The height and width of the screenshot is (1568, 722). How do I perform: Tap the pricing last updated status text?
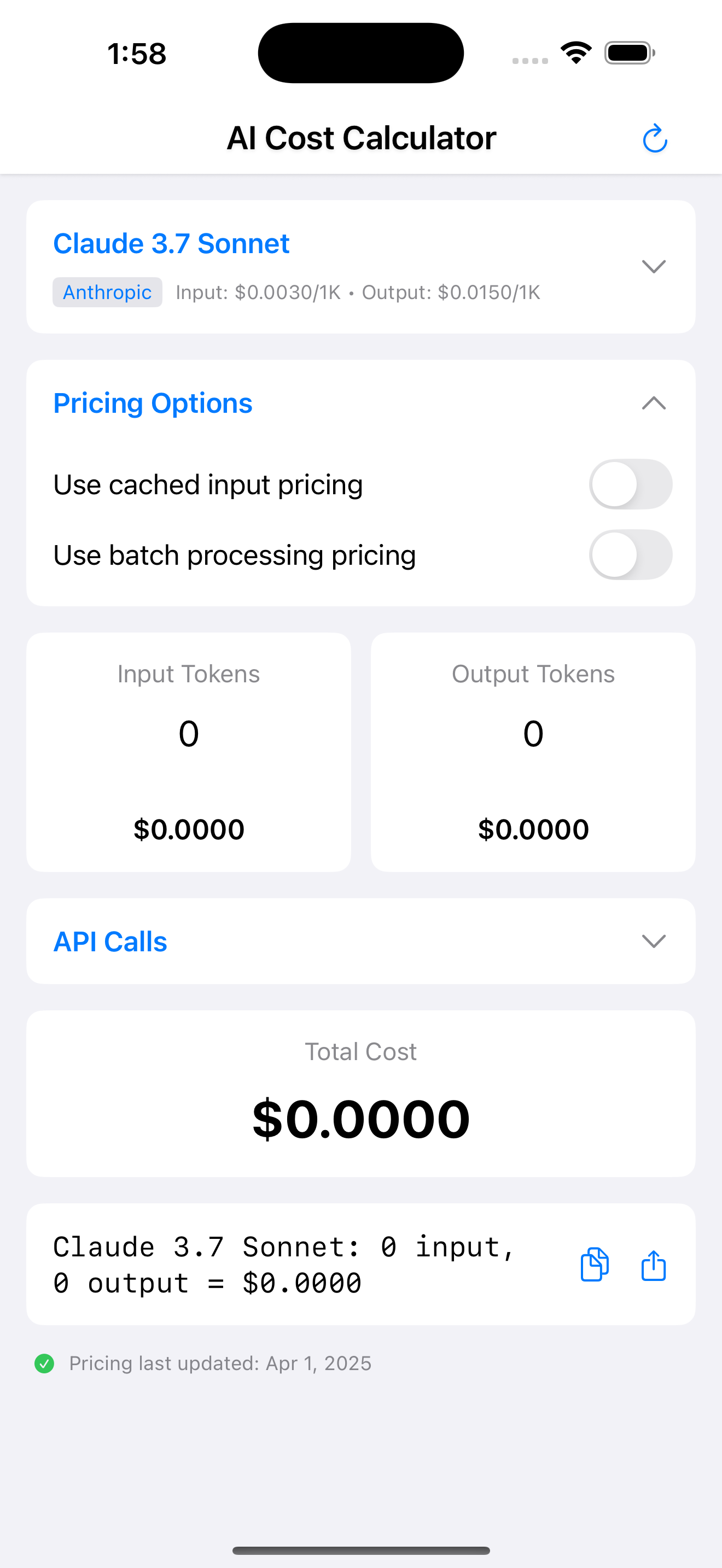point(220,1363)
